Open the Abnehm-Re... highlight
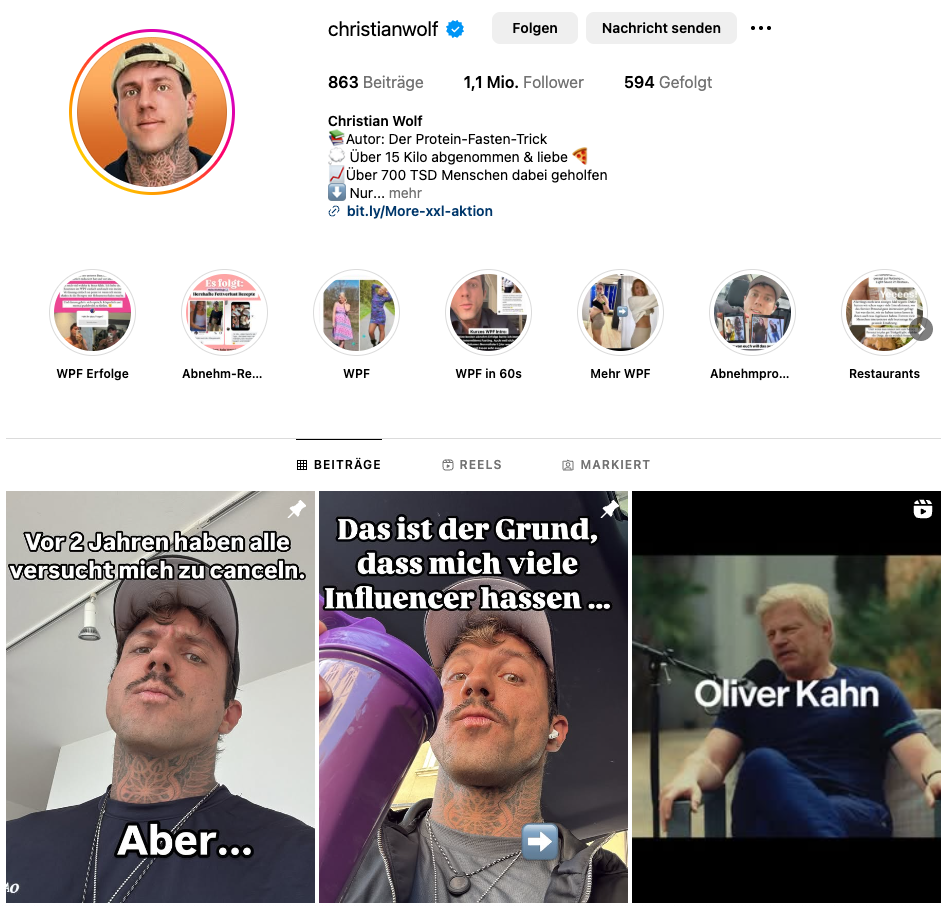 (x=224, y=312)
